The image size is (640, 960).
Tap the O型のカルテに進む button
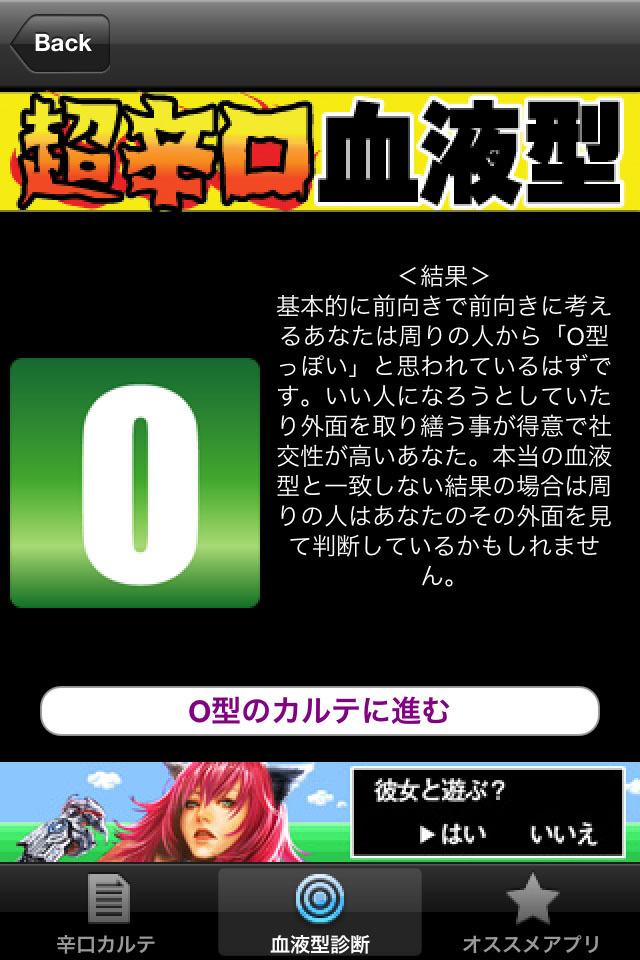[x=319, y=711]
